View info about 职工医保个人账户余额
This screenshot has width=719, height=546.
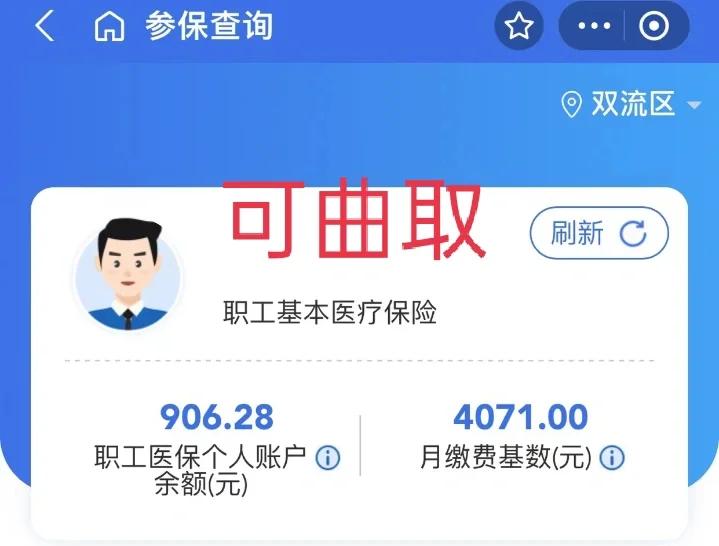328,458
